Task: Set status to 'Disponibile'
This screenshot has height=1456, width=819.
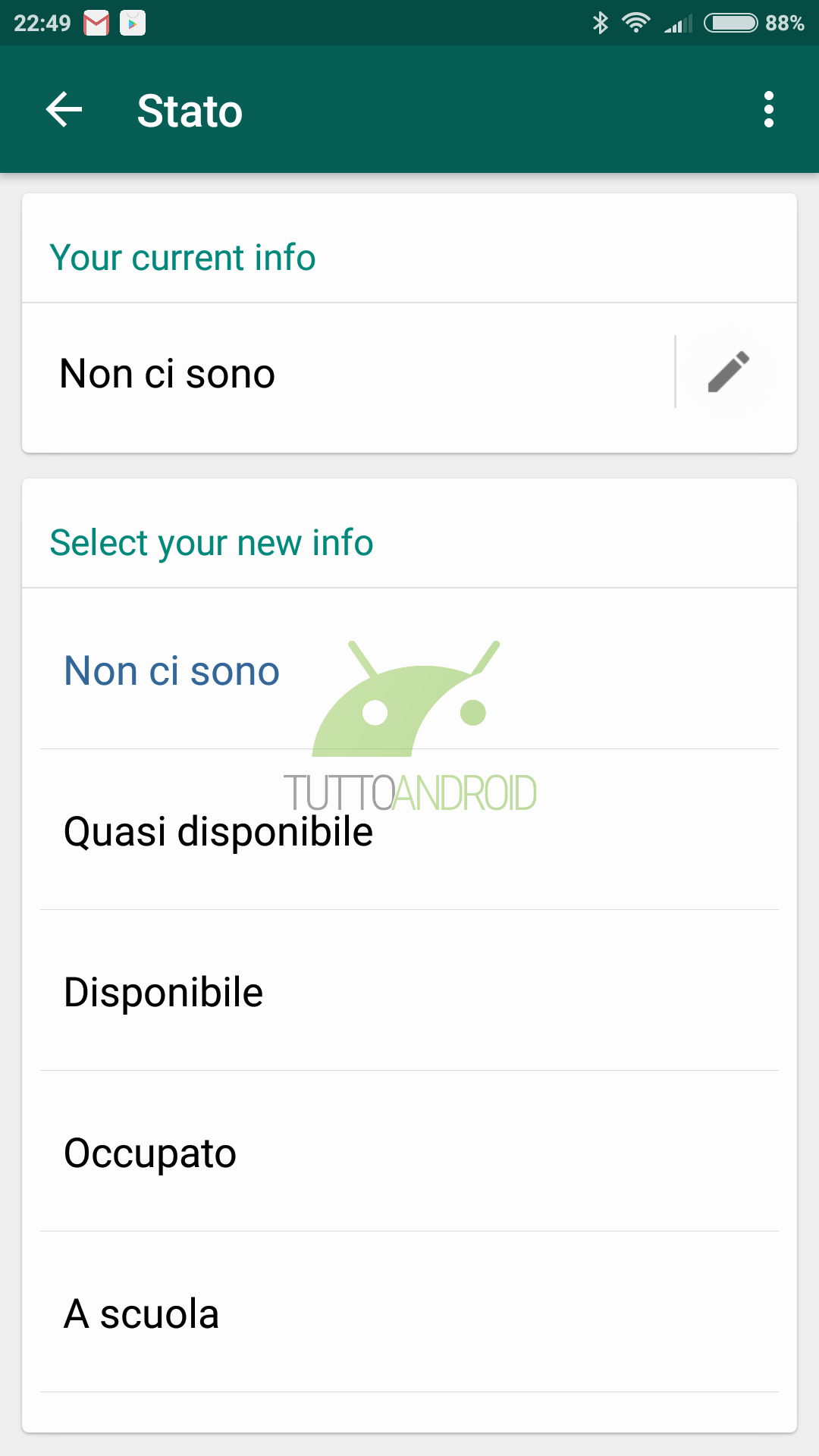Action: [409, 991]
